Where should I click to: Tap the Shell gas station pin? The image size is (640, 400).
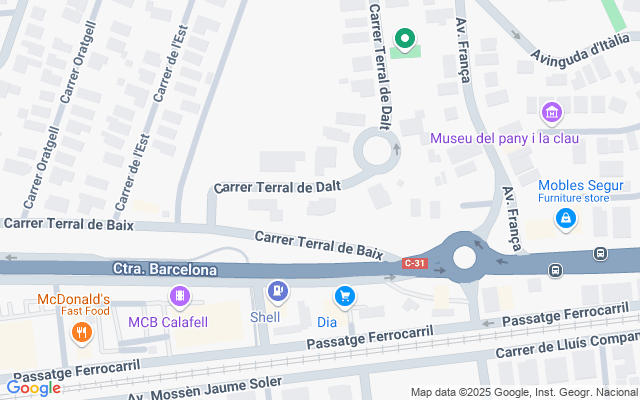click(x=278, y=292)
